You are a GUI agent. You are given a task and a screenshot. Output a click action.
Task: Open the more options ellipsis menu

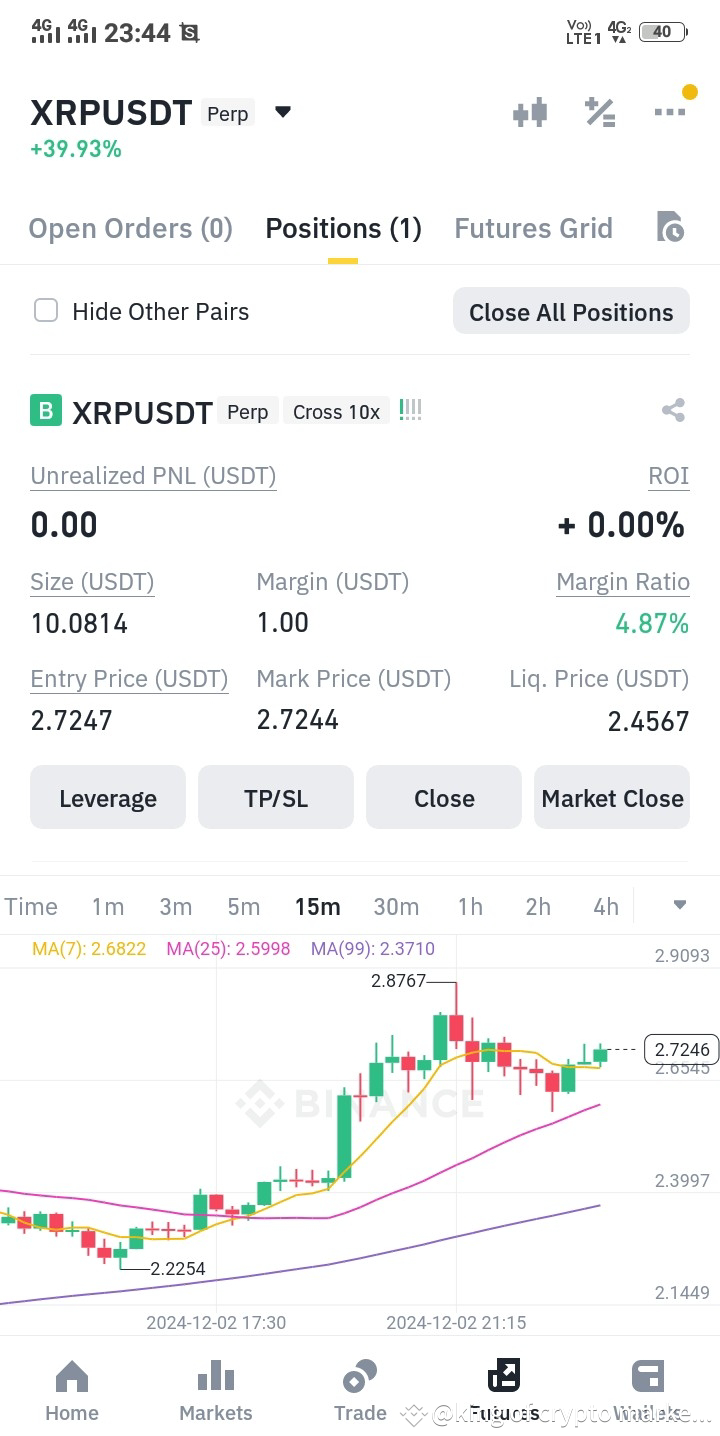pyautogui.click(x=670, y=112)
